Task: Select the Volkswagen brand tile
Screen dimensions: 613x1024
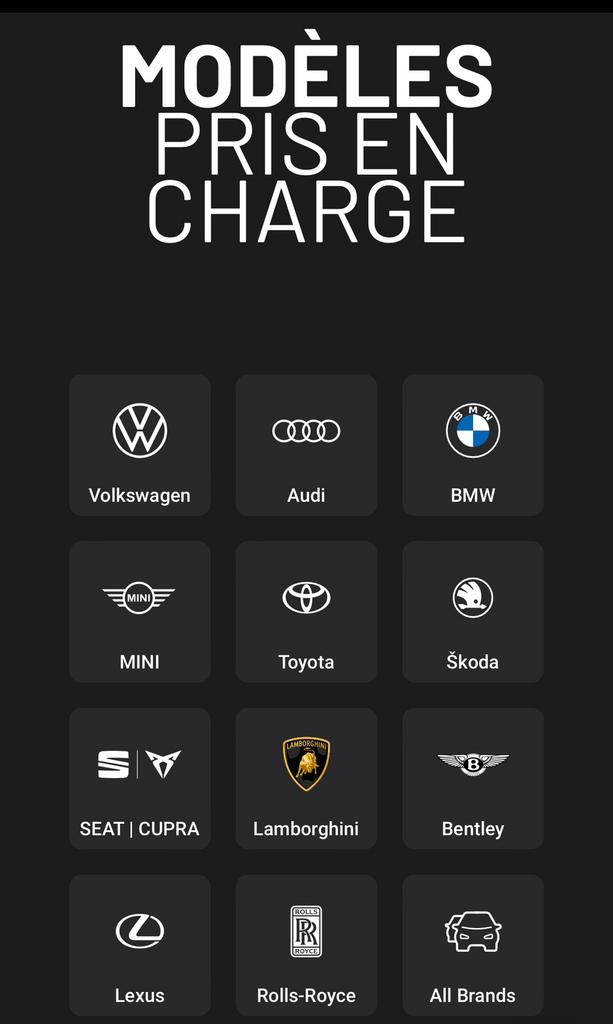Action: pyautogui.click(x=140, y=446)
